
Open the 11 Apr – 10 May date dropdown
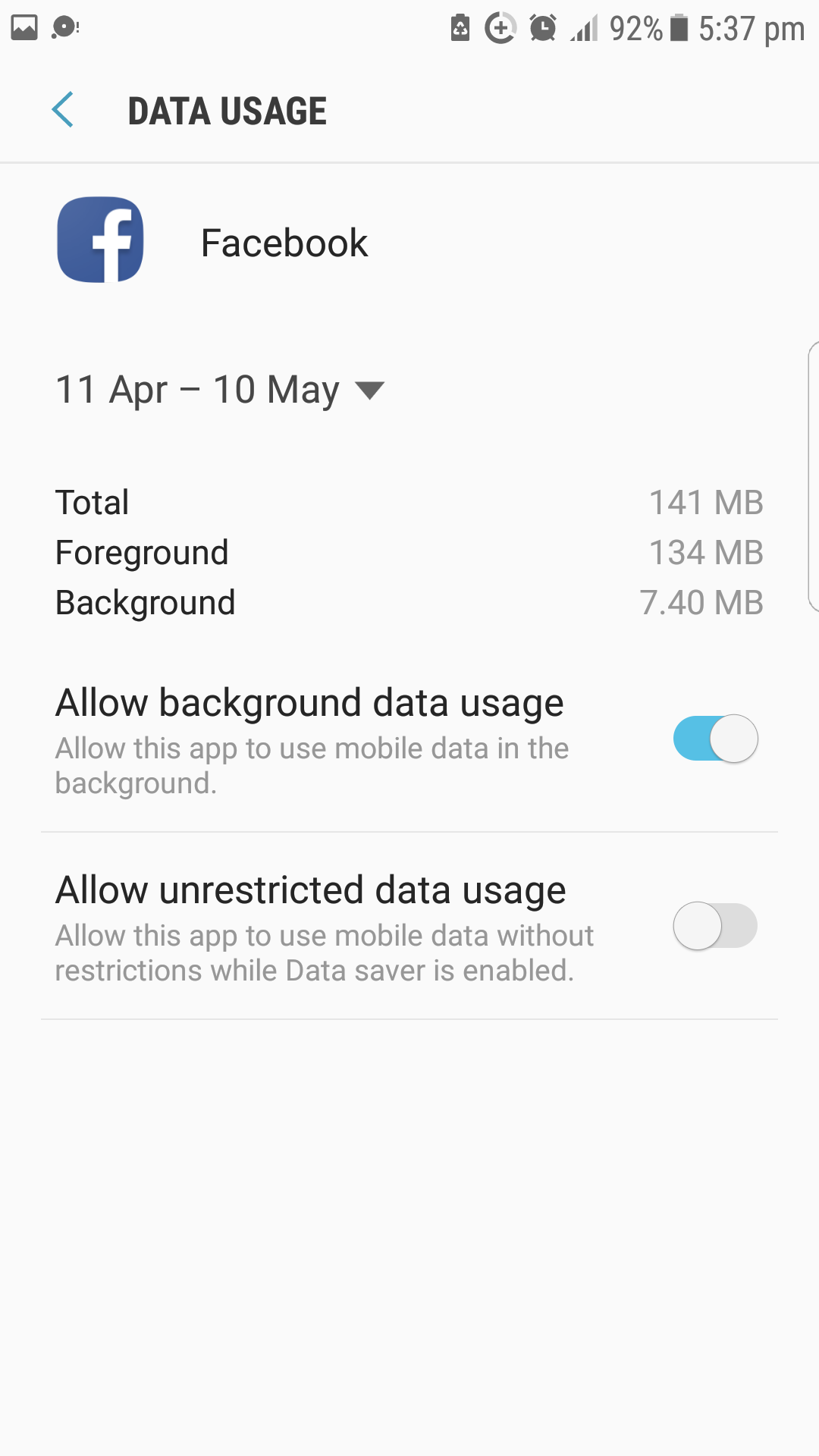(220, 391)
